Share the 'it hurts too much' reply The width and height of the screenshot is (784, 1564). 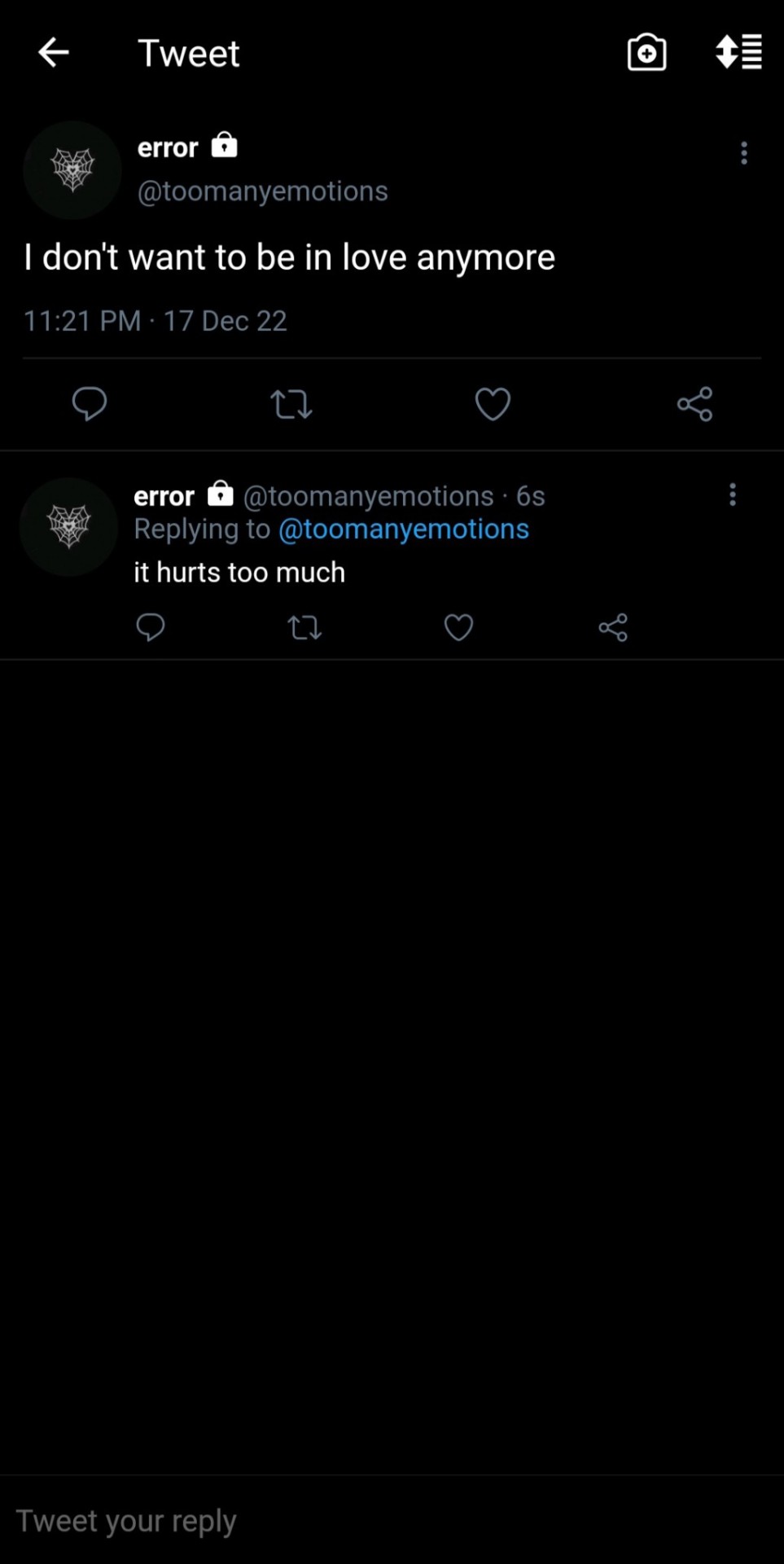612,627
